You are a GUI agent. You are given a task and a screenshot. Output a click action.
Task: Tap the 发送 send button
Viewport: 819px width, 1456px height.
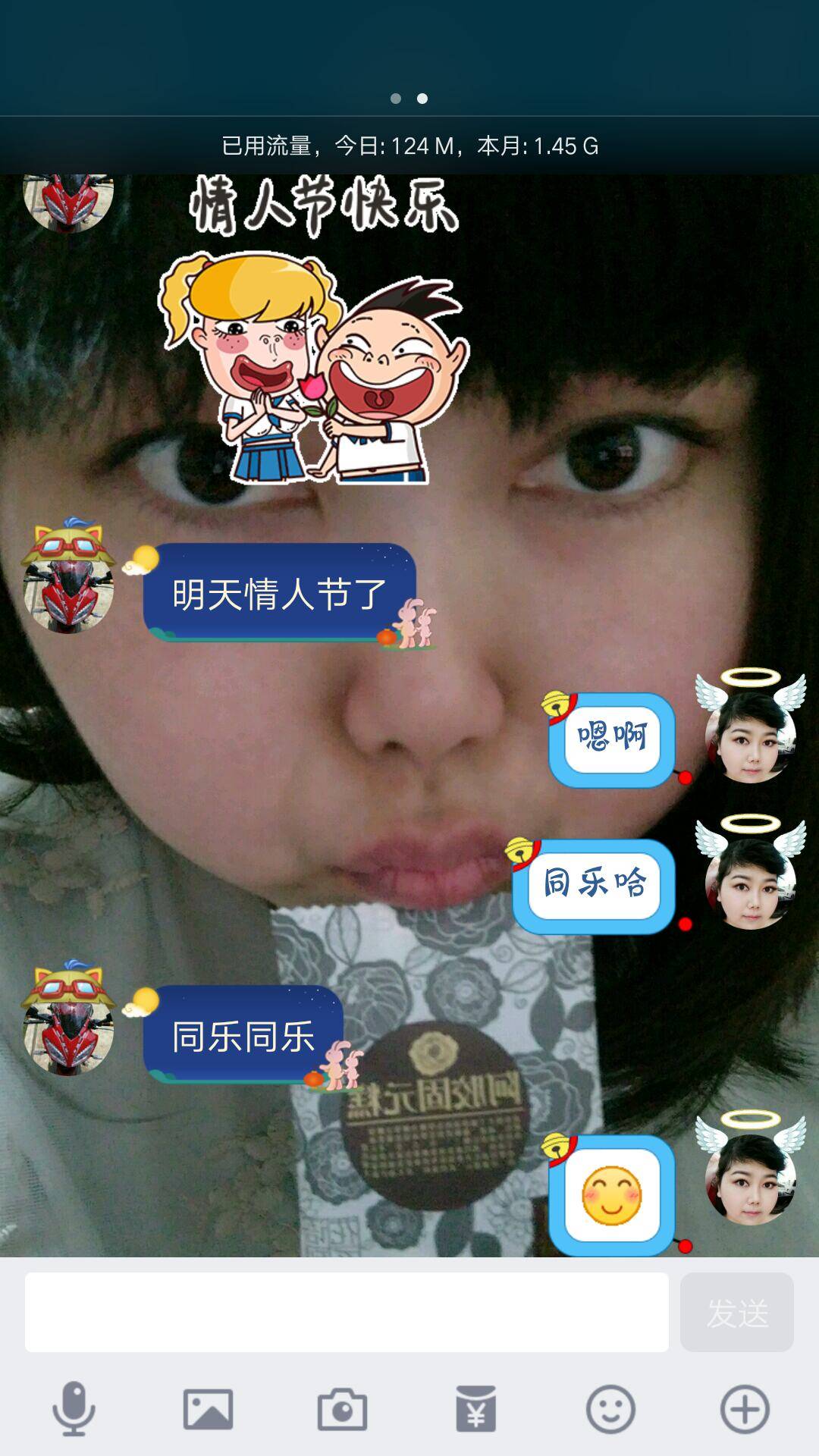point(736,1312)
